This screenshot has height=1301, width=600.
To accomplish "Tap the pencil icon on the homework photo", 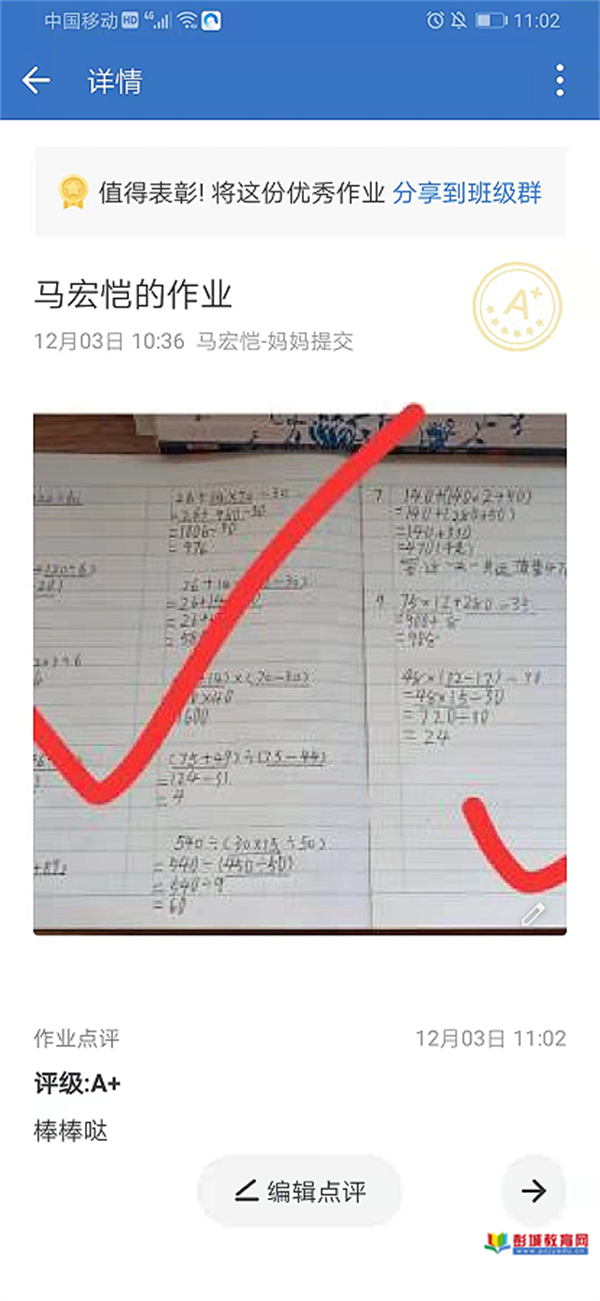I will pyautogui.click(x=535, y=913).
